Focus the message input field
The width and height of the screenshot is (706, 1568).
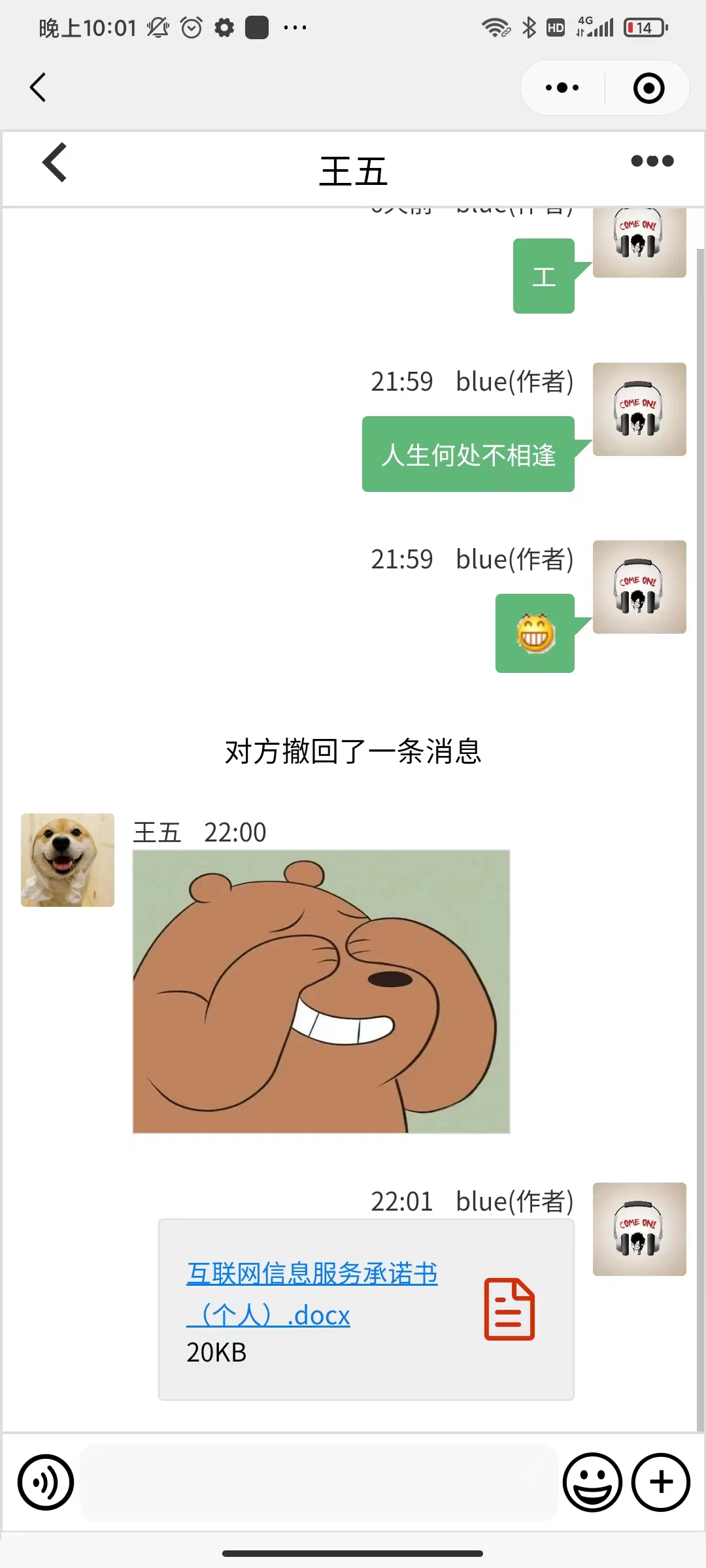(318, 1482)
